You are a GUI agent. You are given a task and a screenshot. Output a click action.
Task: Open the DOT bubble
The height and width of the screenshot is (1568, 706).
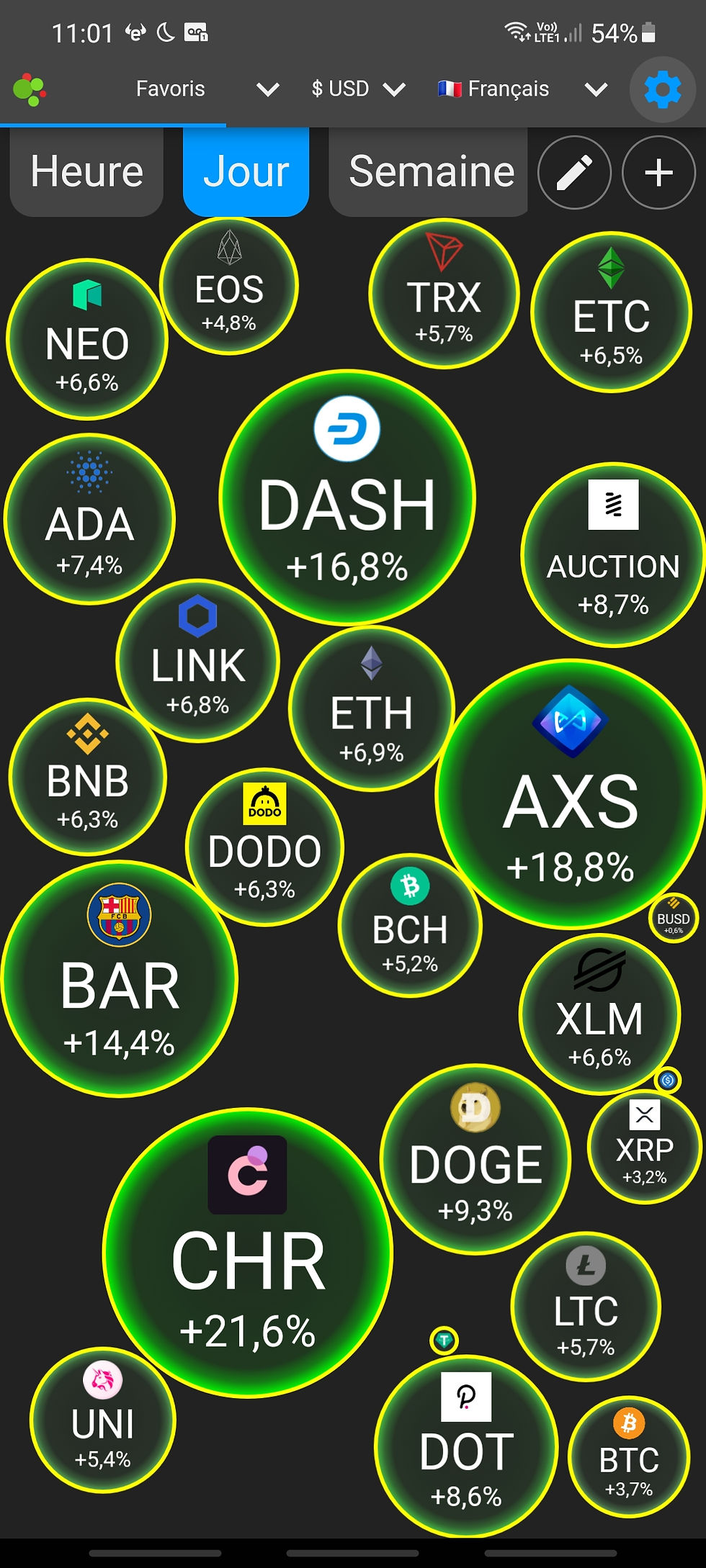[x=466, y=1446]
